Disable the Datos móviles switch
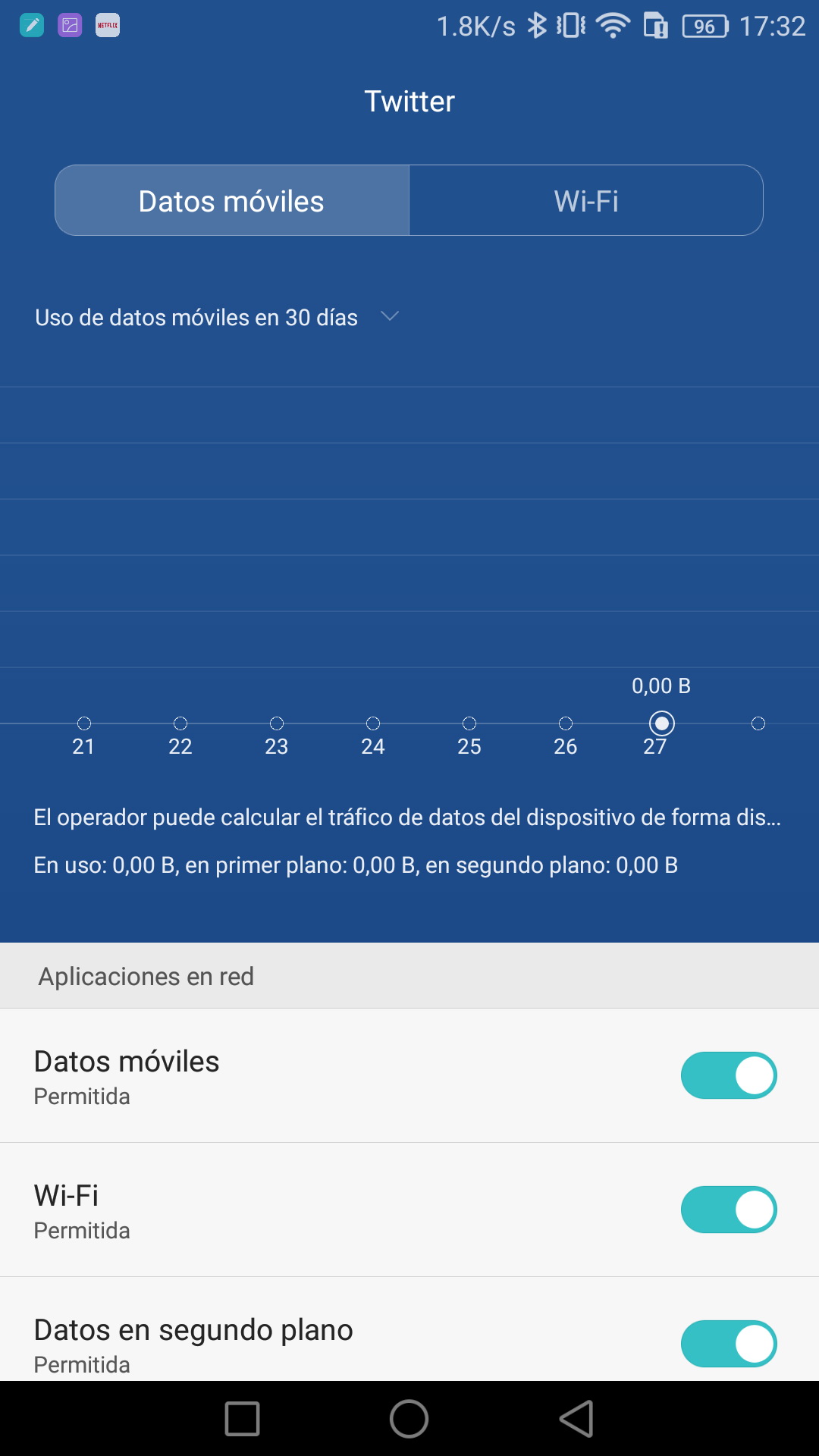 pos(728,1075)
